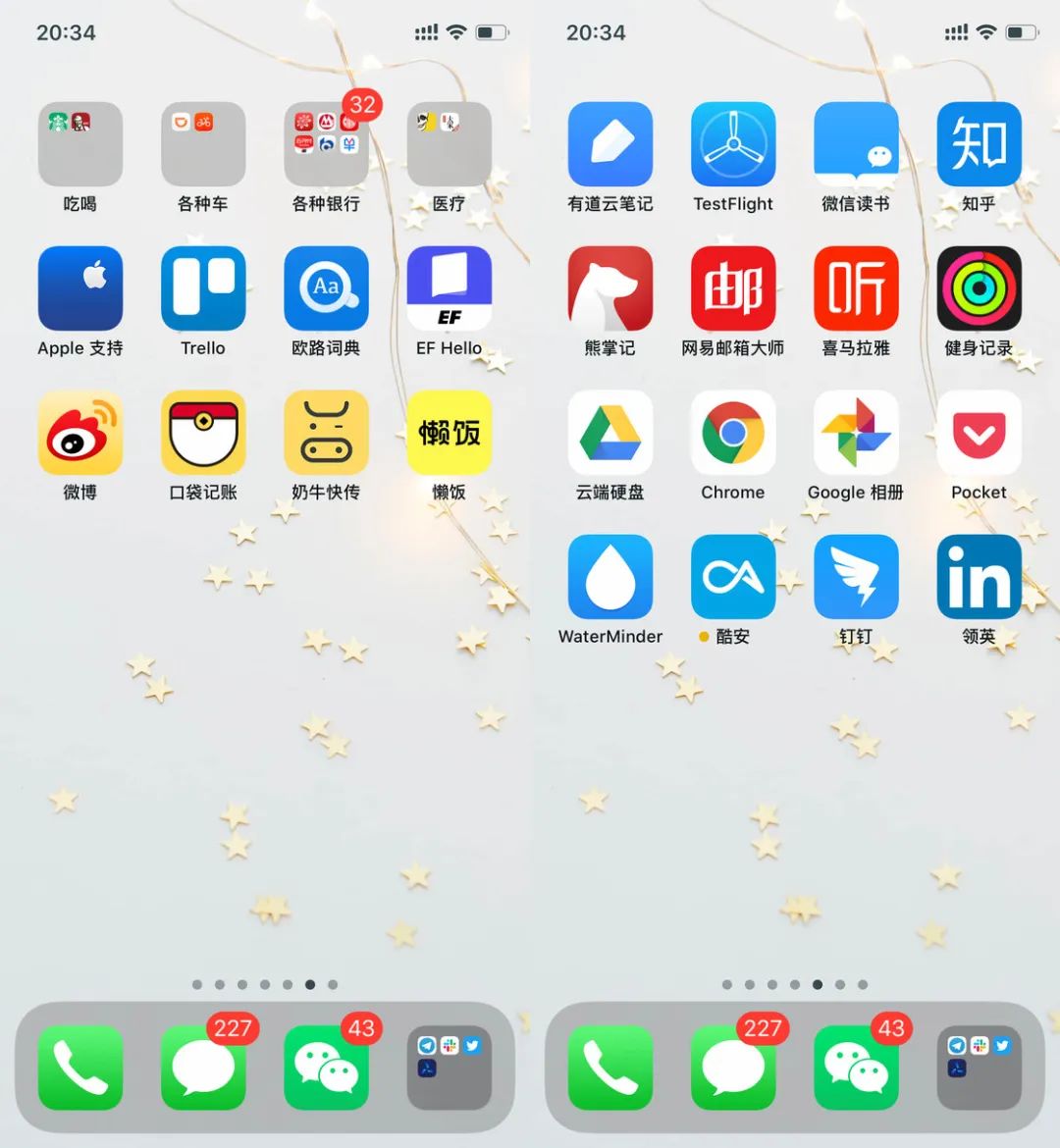Launch 有道云笔记
1060x1148 pixels.
pyautogui.click(x=610, y=144)
